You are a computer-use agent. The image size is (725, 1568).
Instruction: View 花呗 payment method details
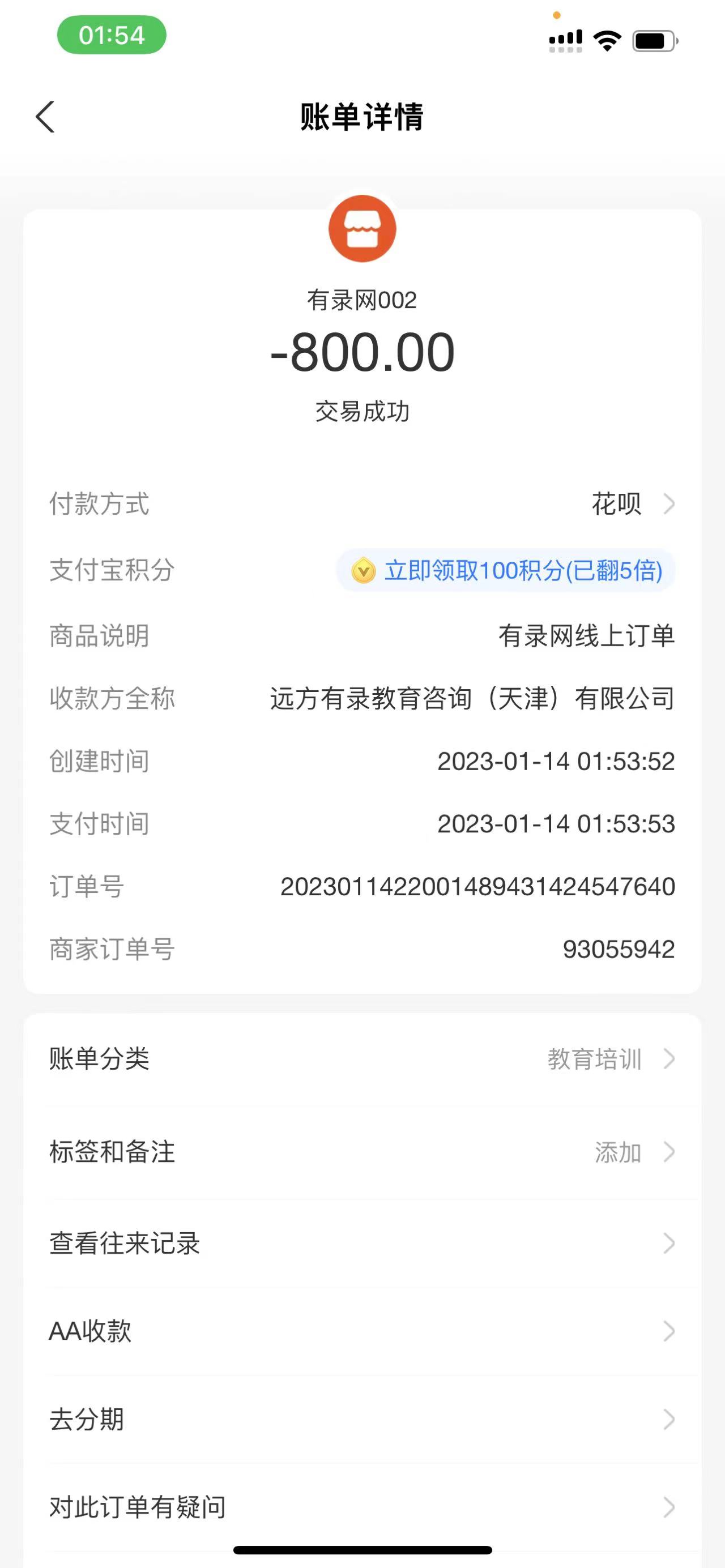click(633, 504)
